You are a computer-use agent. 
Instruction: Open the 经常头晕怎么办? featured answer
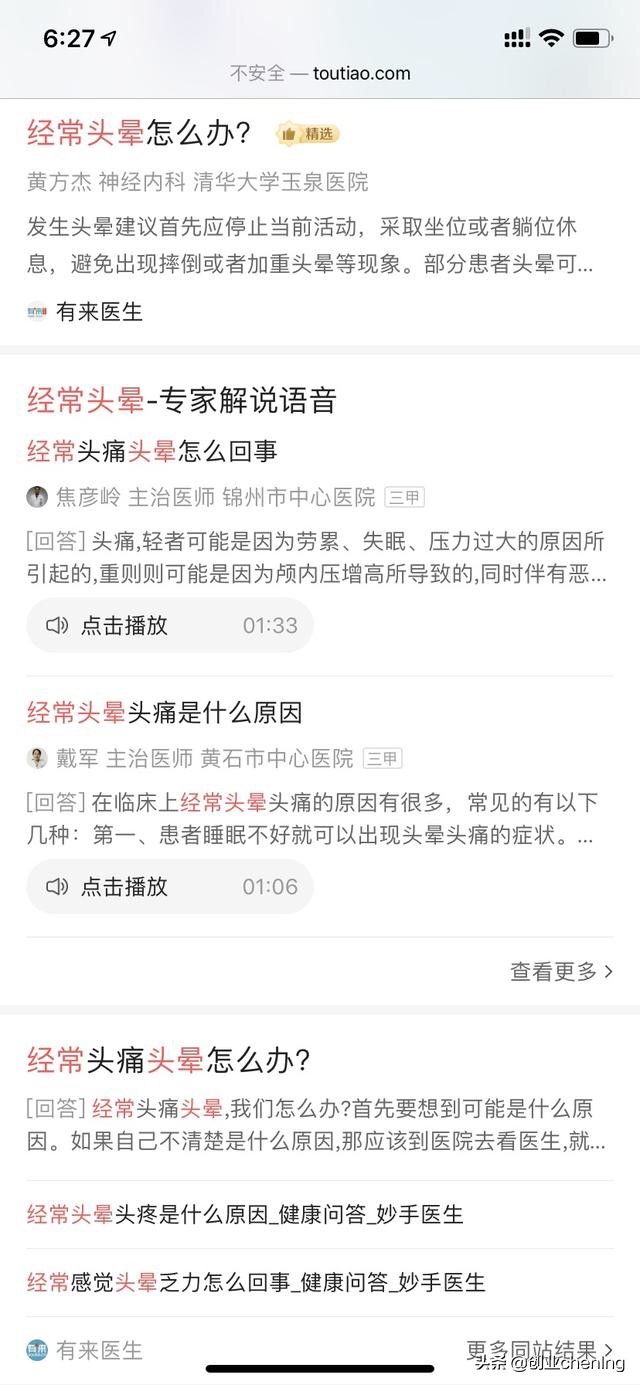(x=139, y=133)
